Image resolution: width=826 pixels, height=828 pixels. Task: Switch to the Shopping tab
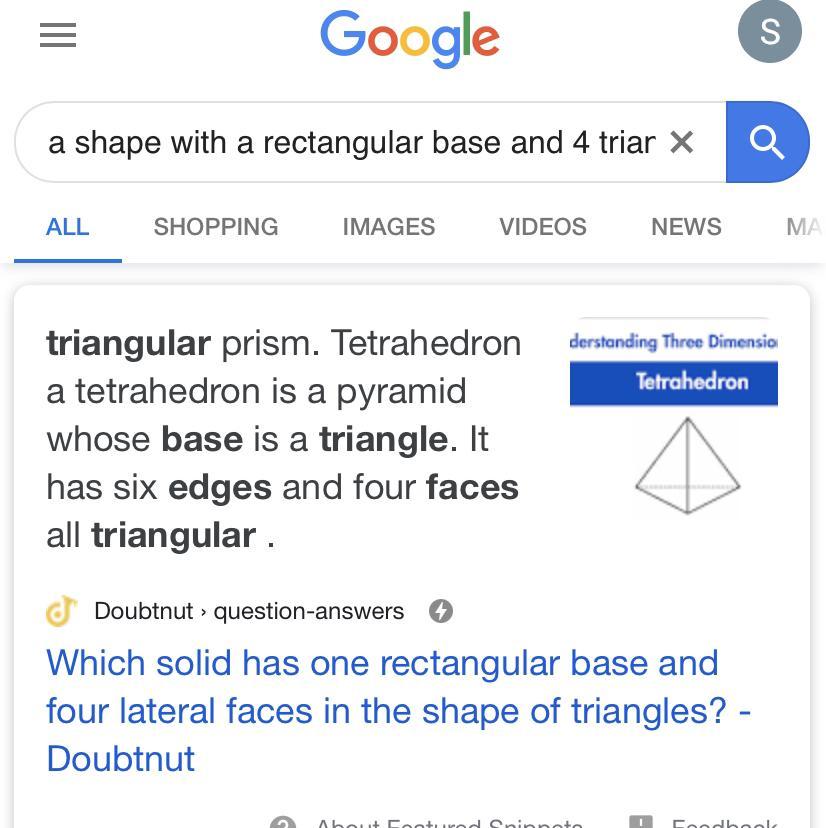click(216, 227)
